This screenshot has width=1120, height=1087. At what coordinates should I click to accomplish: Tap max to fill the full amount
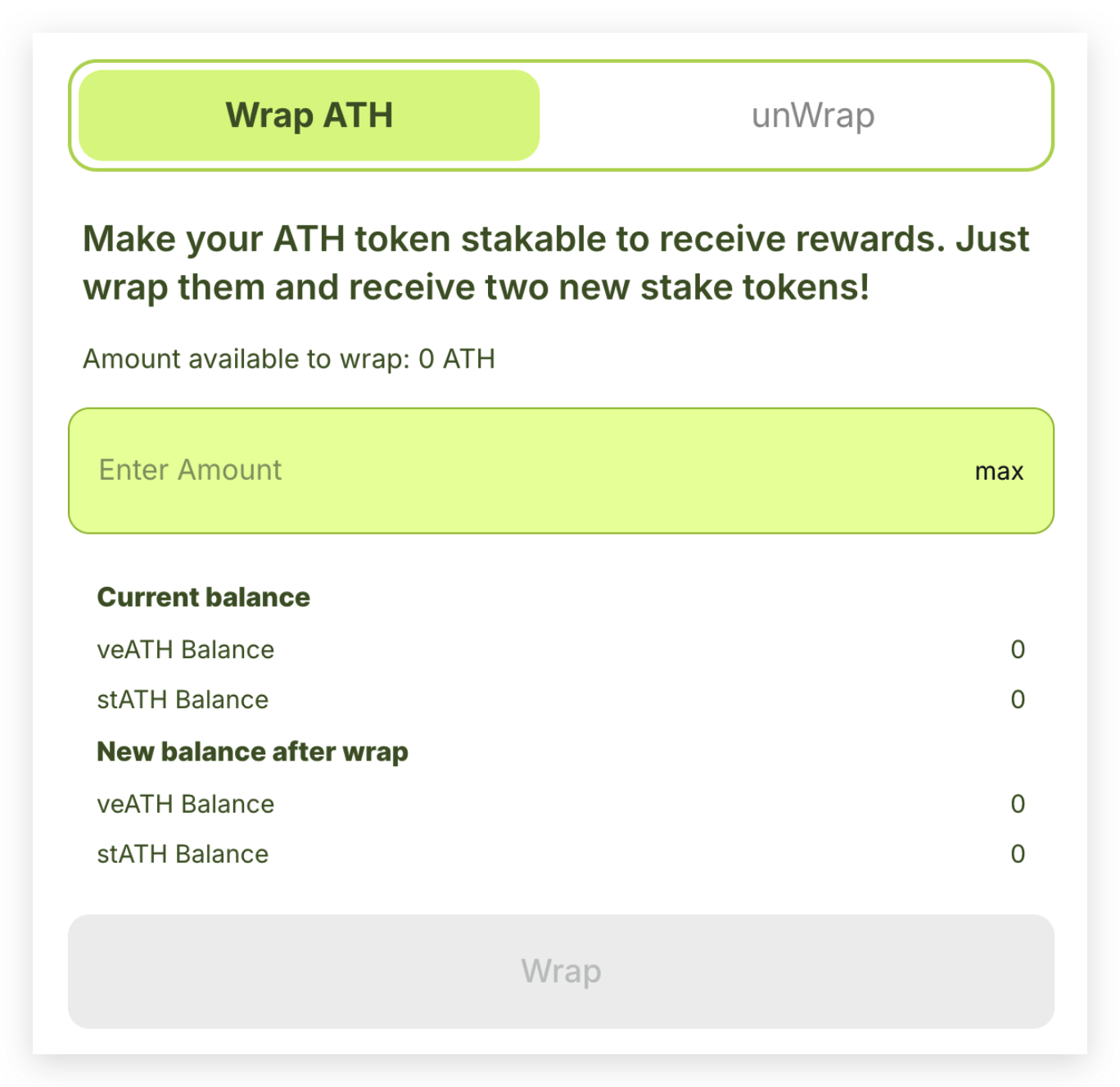pos(999,471)
